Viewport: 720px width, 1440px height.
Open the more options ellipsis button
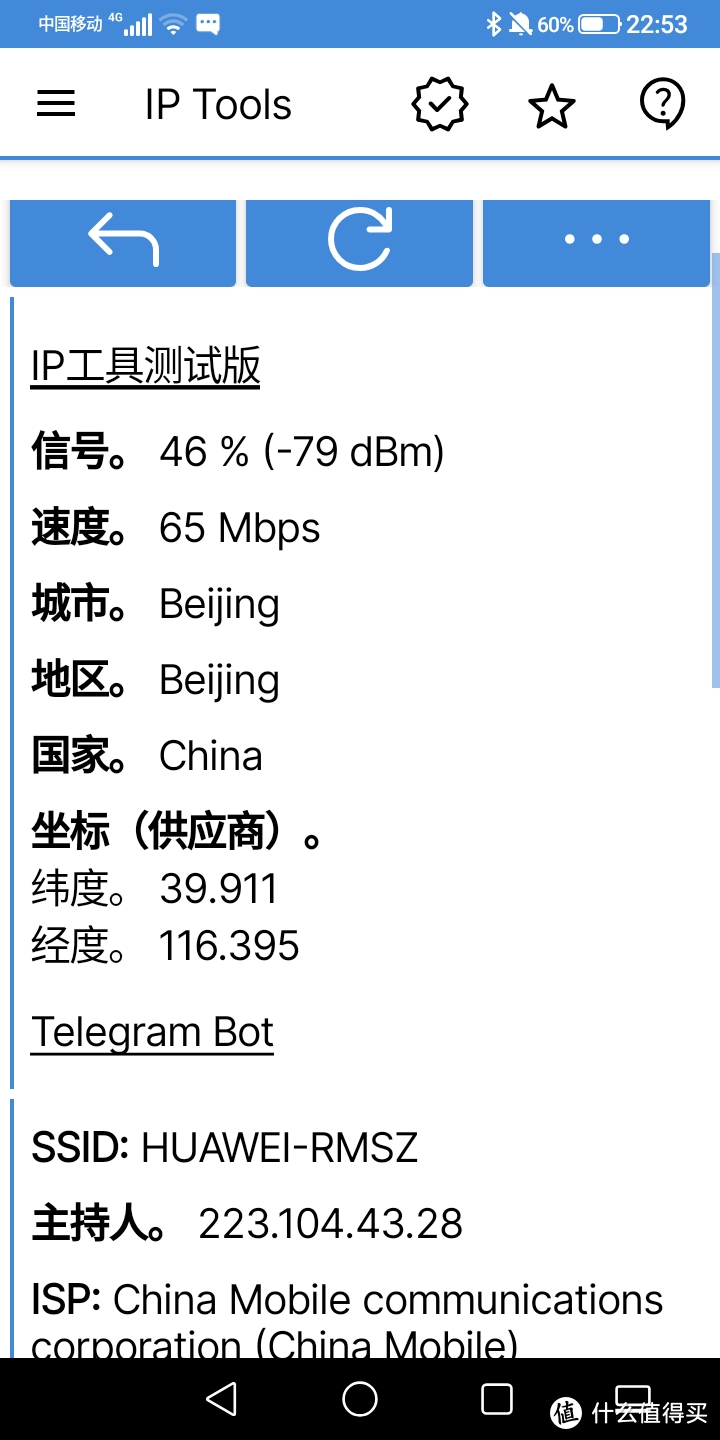click(x=595, y=241)
